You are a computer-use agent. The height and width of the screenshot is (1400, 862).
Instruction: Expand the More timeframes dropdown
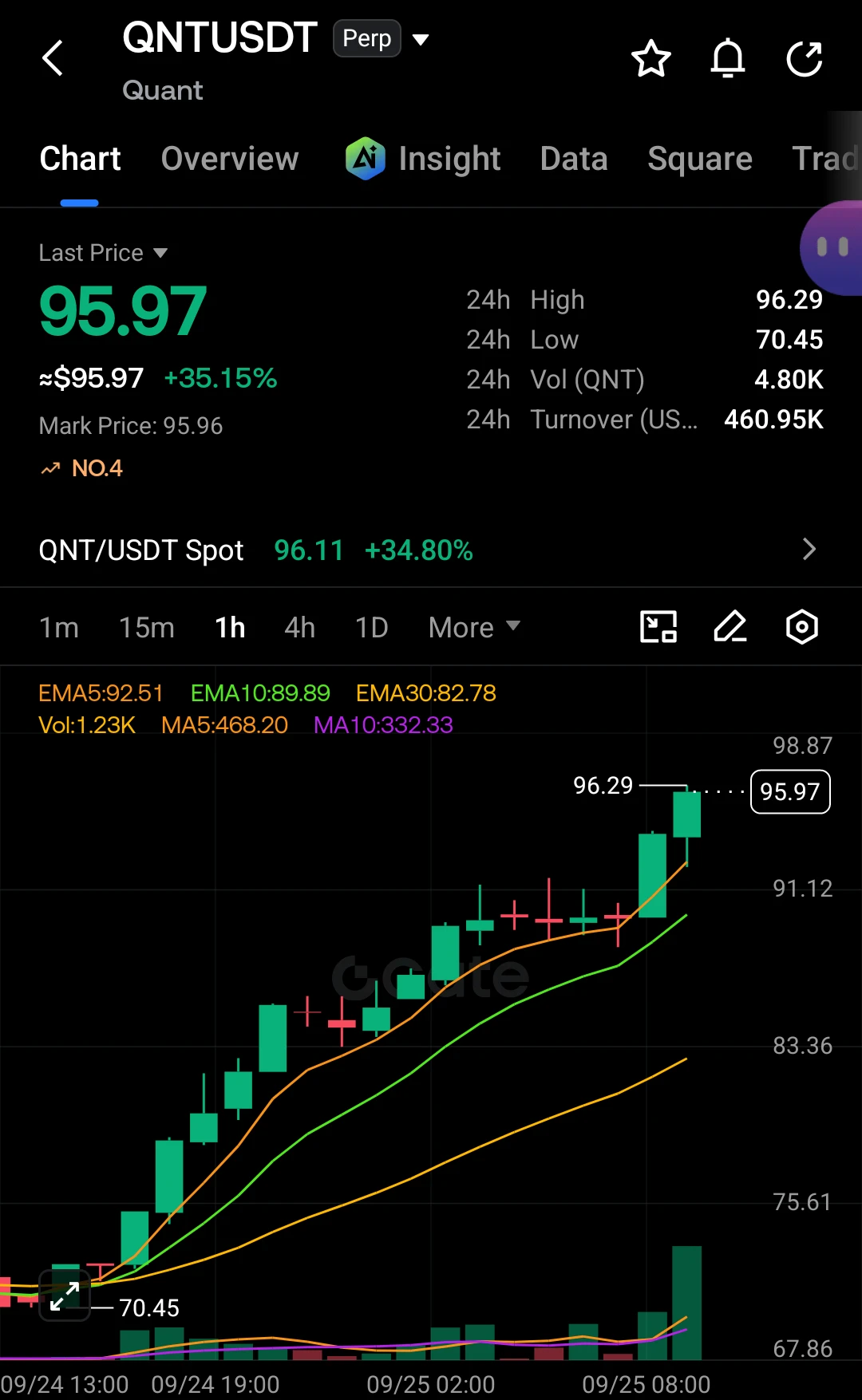[475, 628]
